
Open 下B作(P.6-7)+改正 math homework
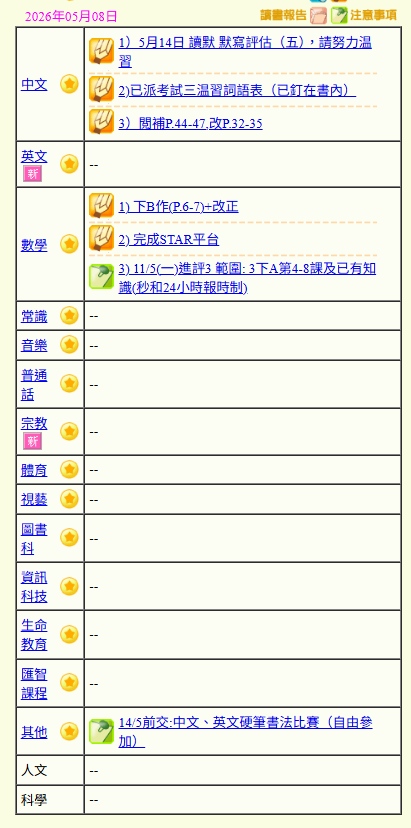click(x=179, y=206)
